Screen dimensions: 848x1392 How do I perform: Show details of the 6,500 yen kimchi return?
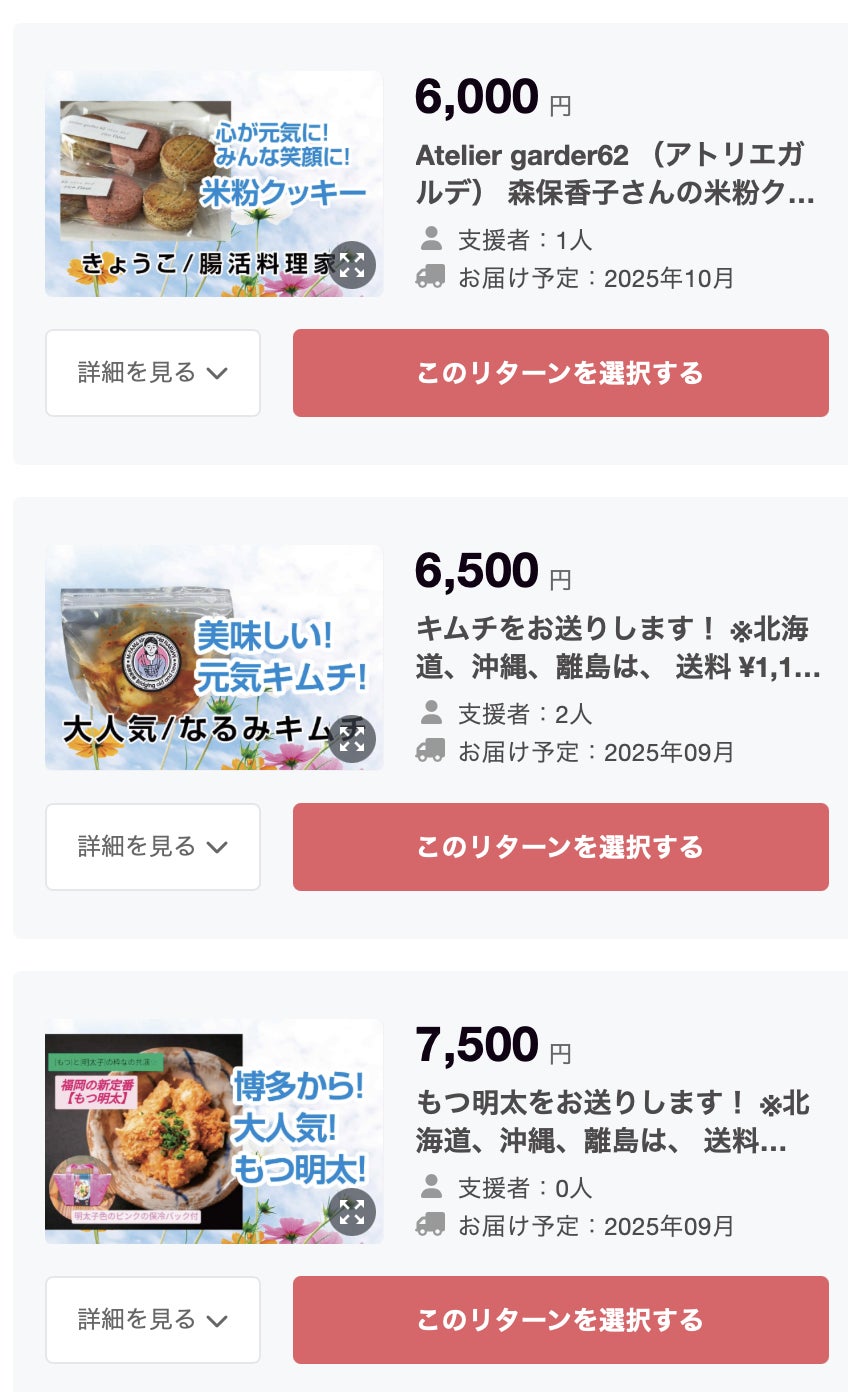(153, 847)
